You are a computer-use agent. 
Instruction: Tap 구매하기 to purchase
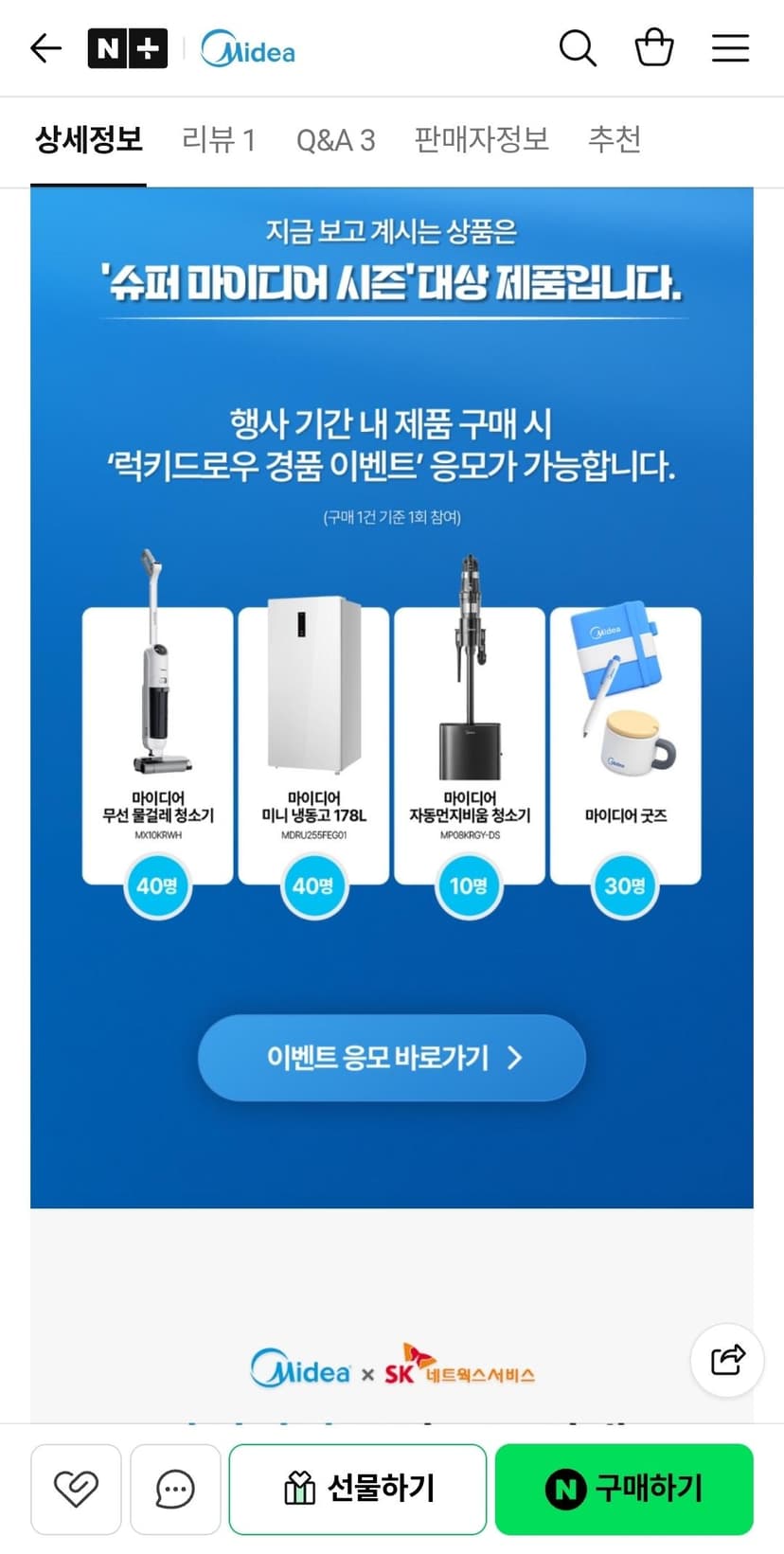click(x=624, y=1489)
